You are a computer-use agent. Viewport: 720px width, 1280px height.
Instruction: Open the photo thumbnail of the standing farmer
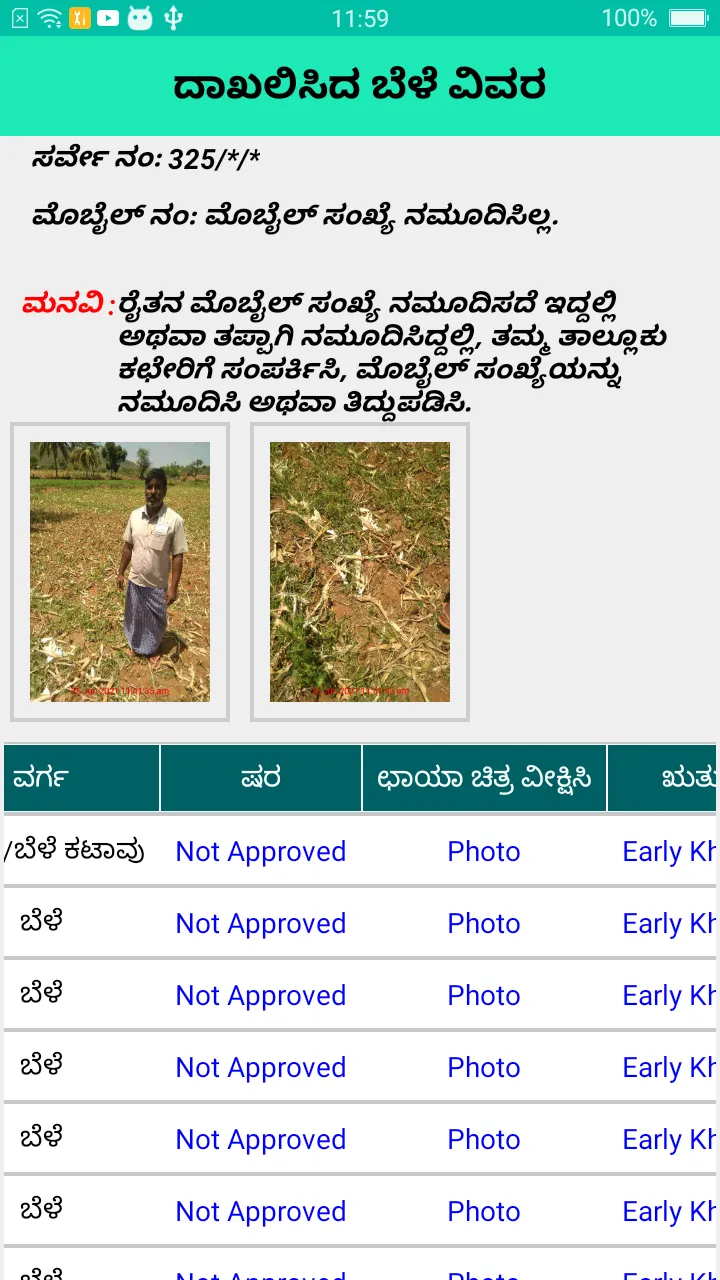pos(120,571)
